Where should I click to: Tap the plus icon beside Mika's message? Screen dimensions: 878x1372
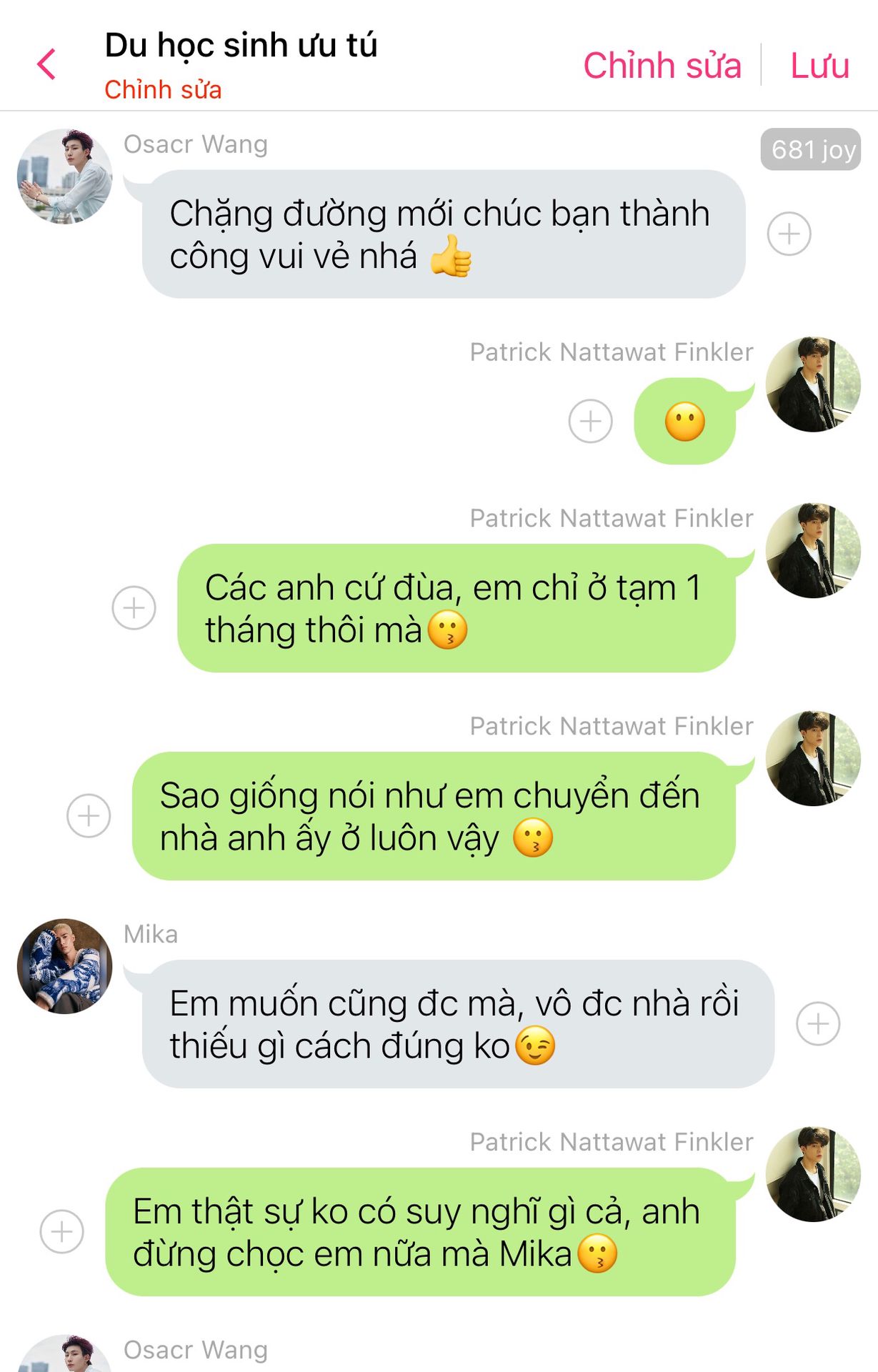[818, 1024]
